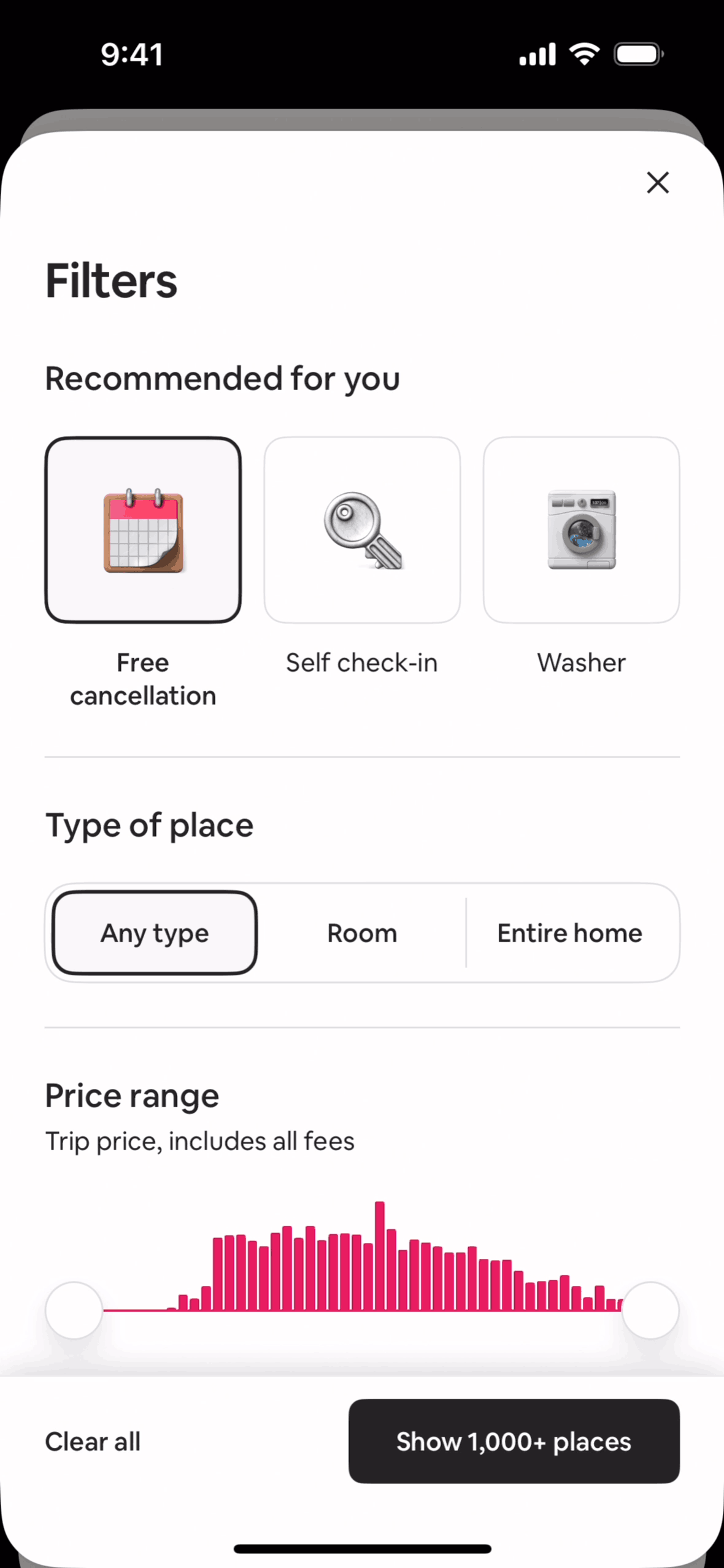Choose the Washer filter

pyautogui.click(x=581, y=530)
